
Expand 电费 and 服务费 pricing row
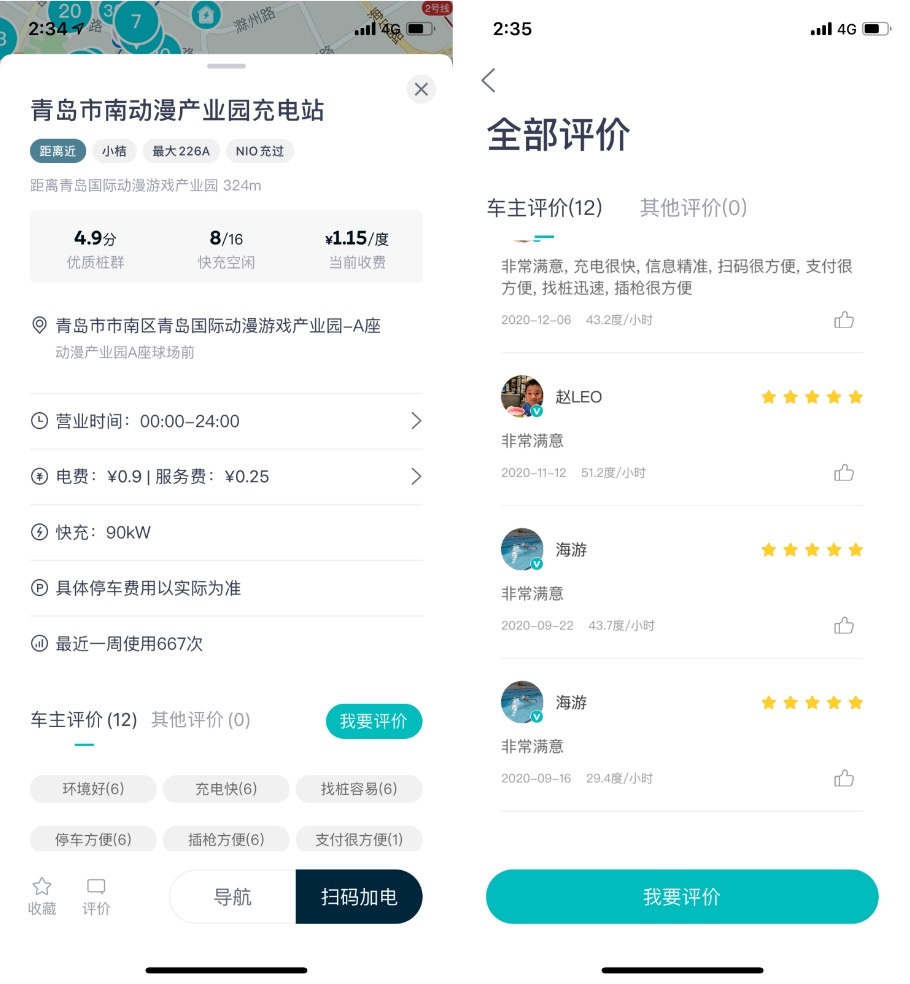226,477
